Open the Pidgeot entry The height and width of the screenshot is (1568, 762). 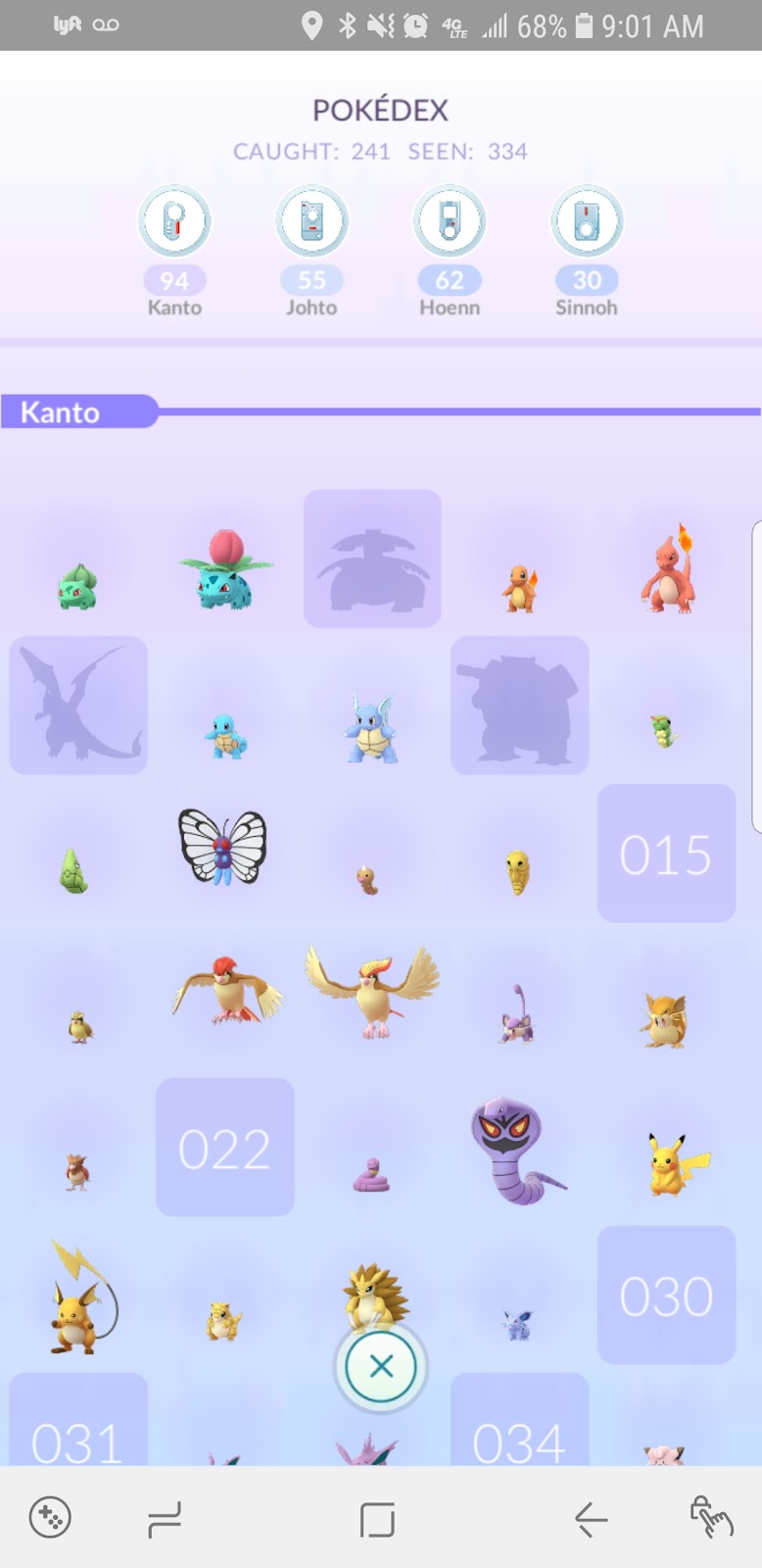[x=372, y=990]
